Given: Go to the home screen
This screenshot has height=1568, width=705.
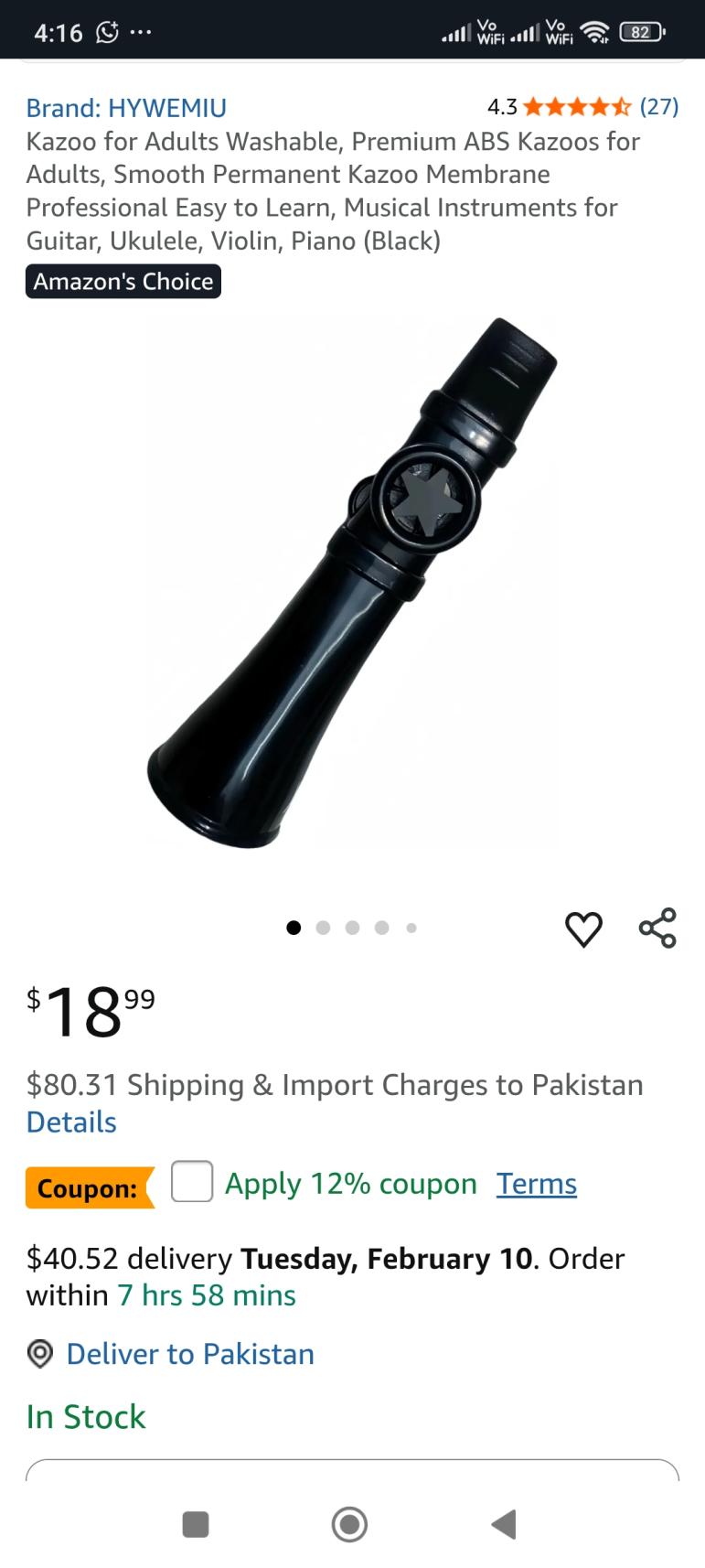Looking at the screenshot, I should pyautogui.click(x=349, y=1524).
